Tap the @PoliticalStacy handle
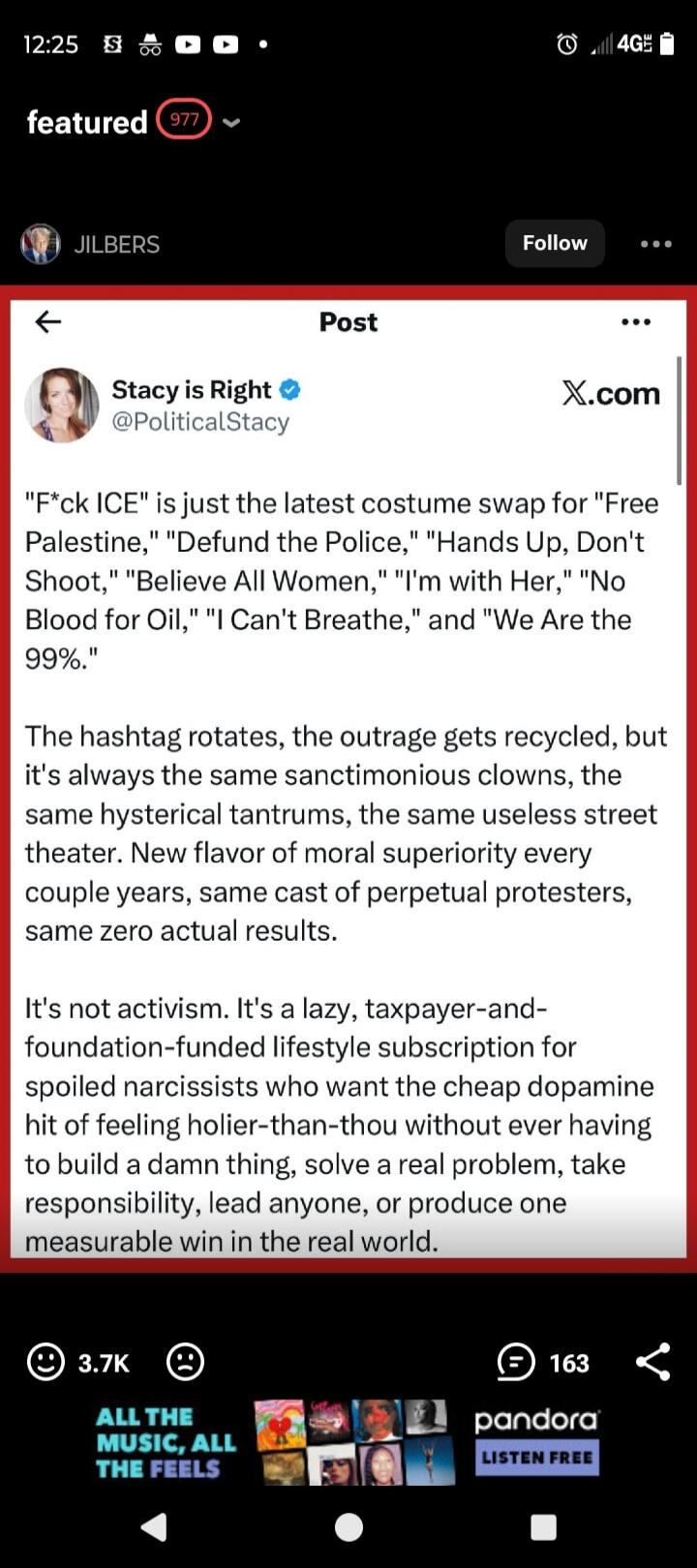 coord(202,422)
